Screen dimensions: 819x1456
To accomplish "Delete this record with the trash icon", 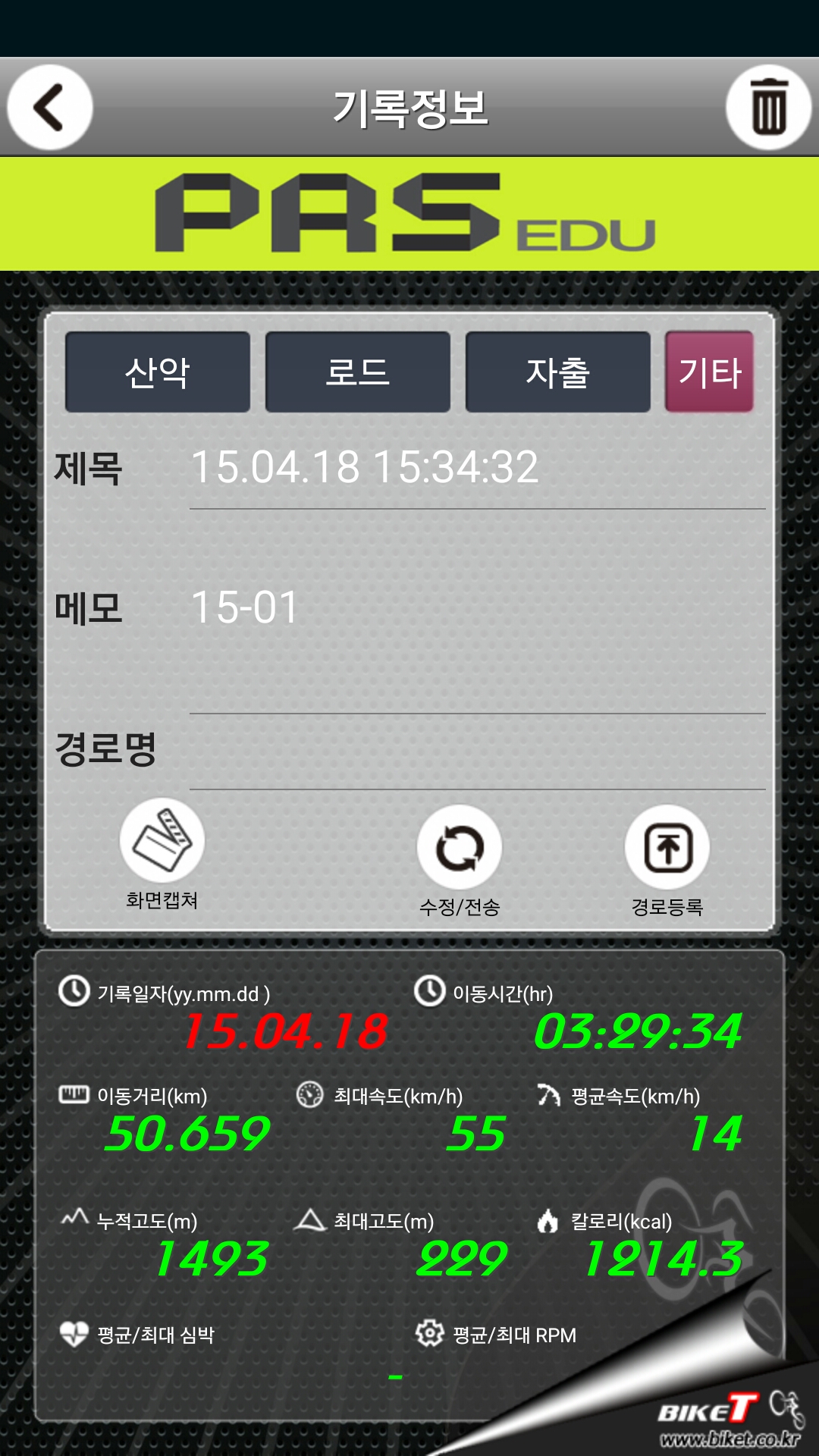I will [x=768, y=107].
